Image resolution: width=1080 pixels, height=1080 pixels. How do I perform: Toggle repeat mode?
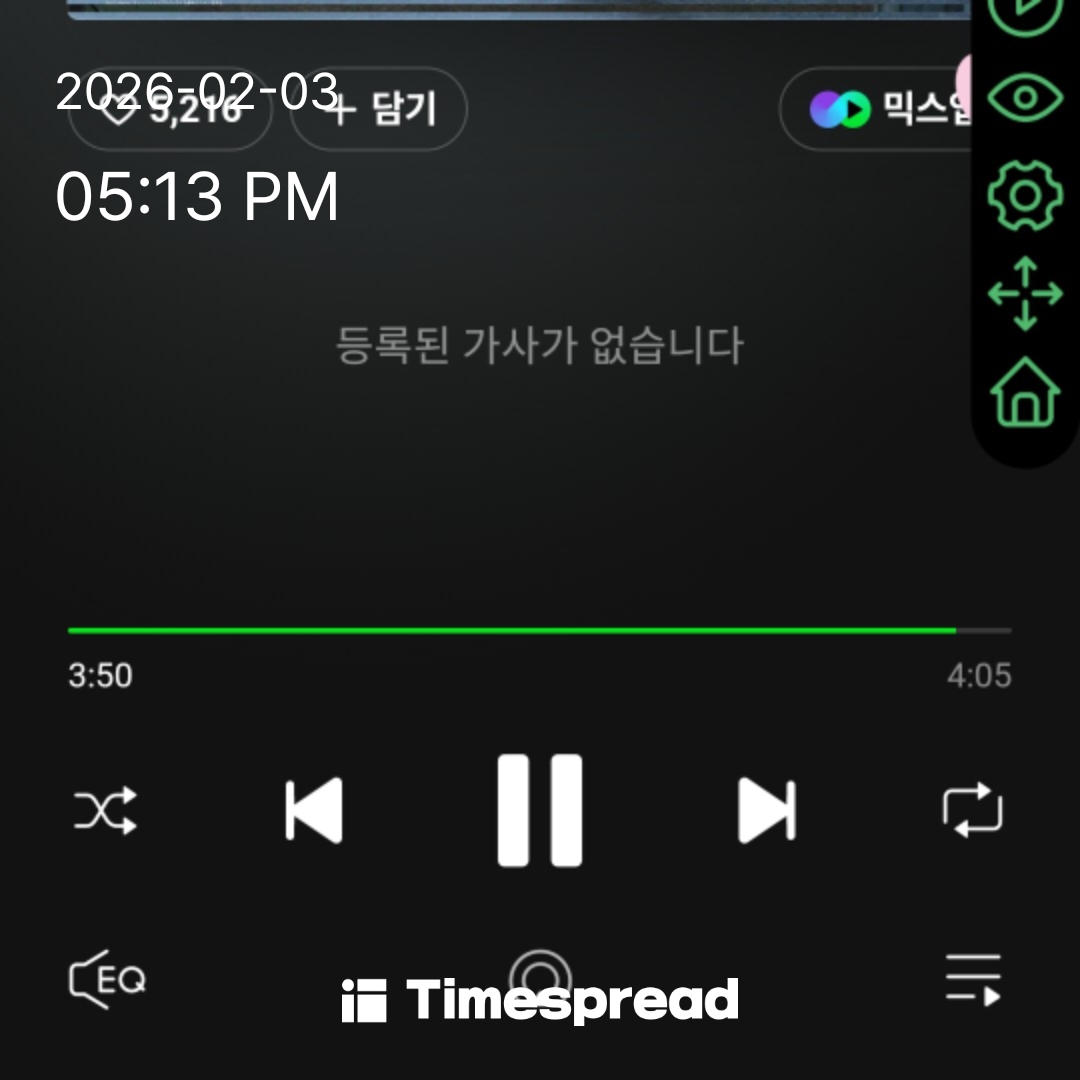coord(972,810)
